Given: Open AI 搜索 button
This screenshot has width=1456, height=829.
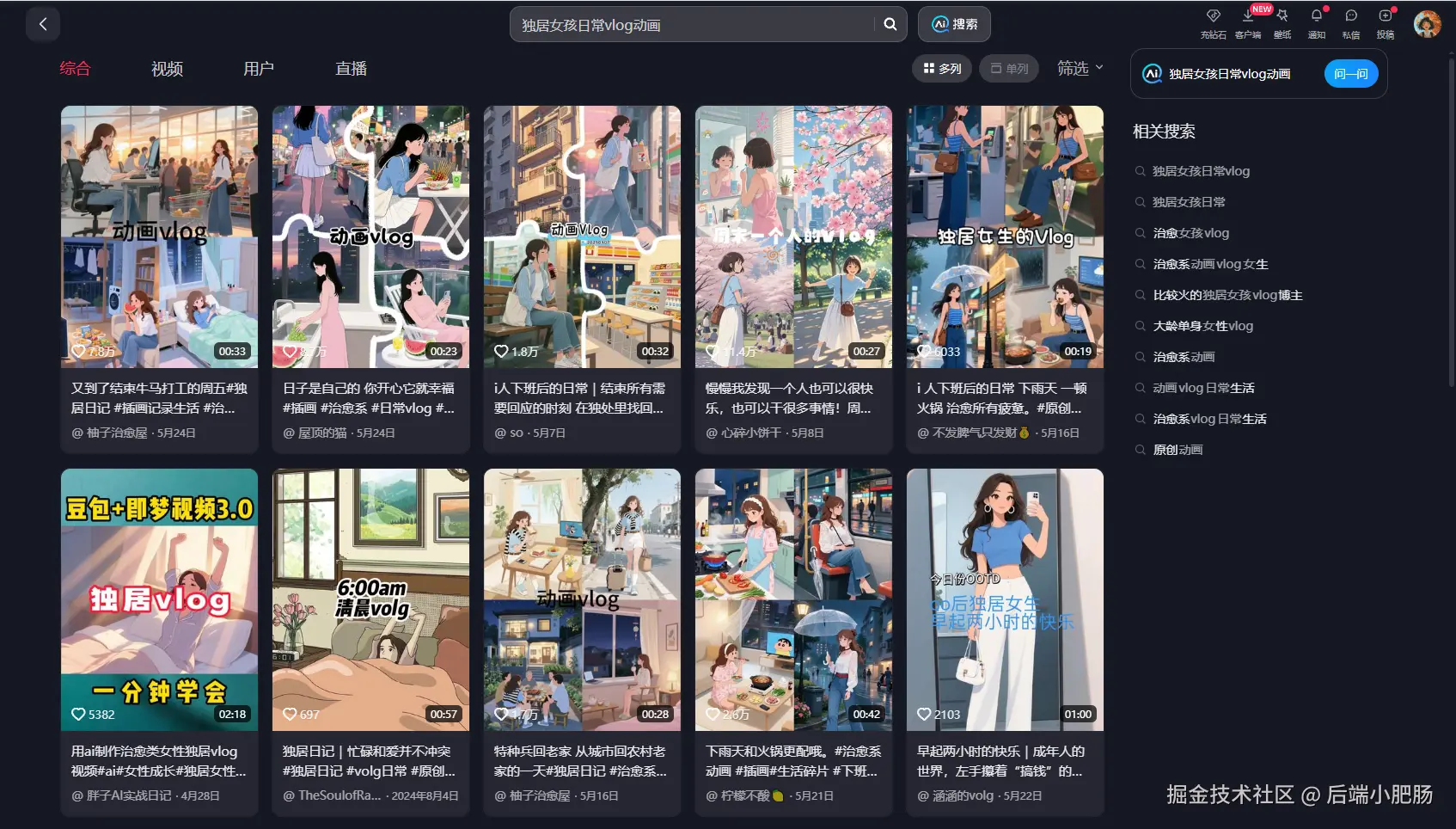Looking at the screenshot, I should click(x=954, y=24).
